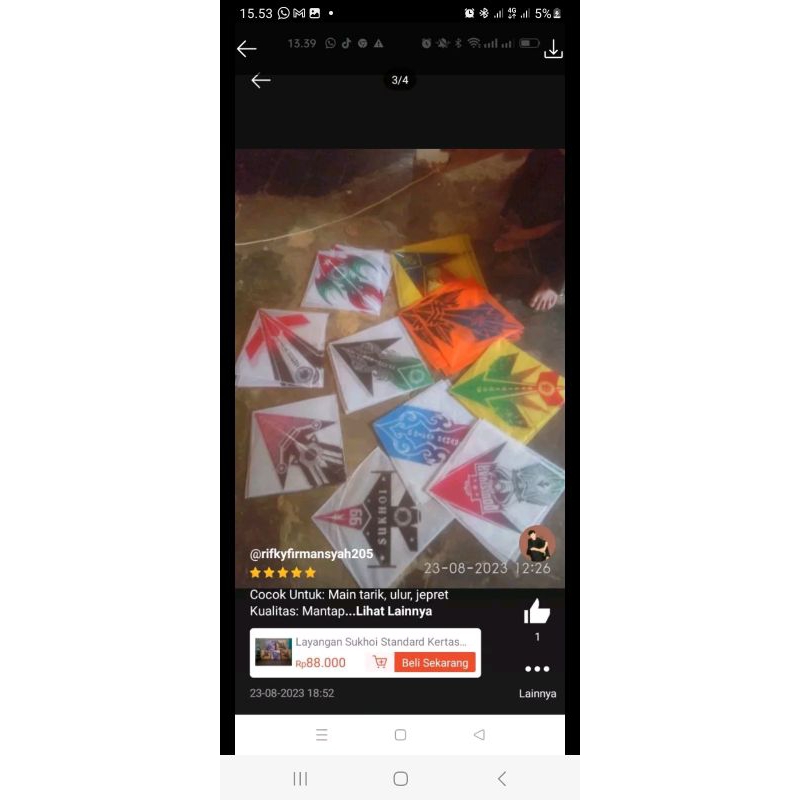Screen dimensions: 800x800
Task: Tap the system home button
Action: point(400,778)
